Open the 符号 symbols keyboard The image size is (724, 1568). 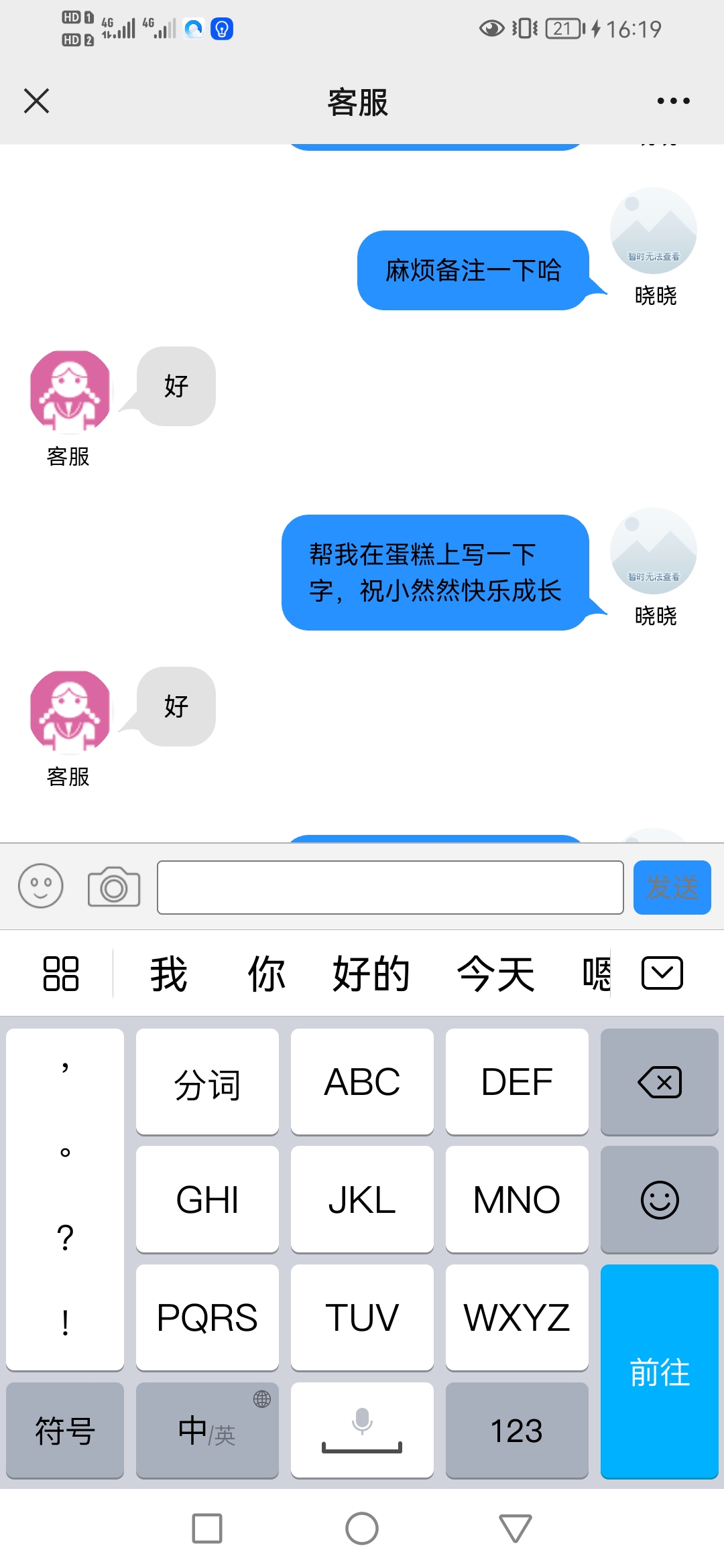tap(65, 1430)
